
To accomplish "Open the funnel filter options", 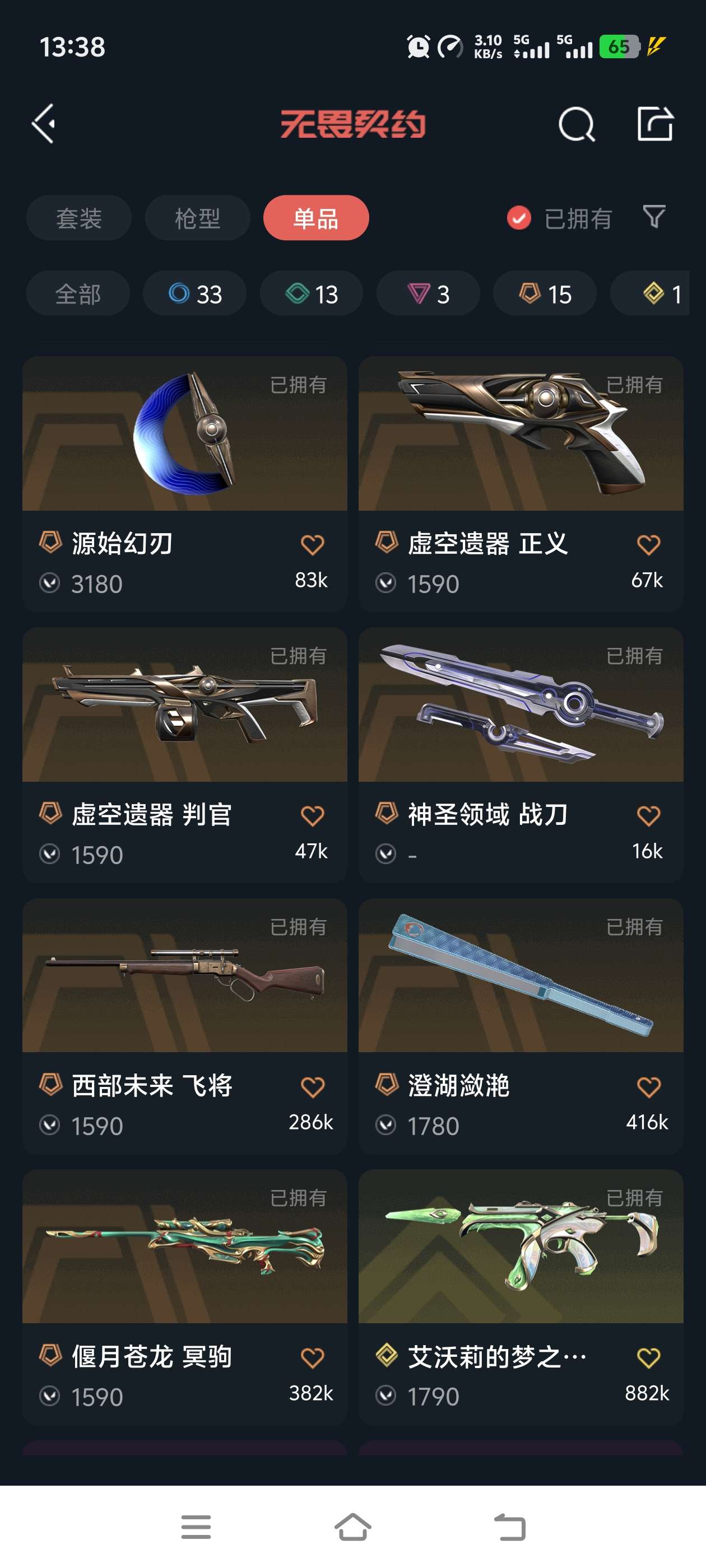I will click(654, 217).
